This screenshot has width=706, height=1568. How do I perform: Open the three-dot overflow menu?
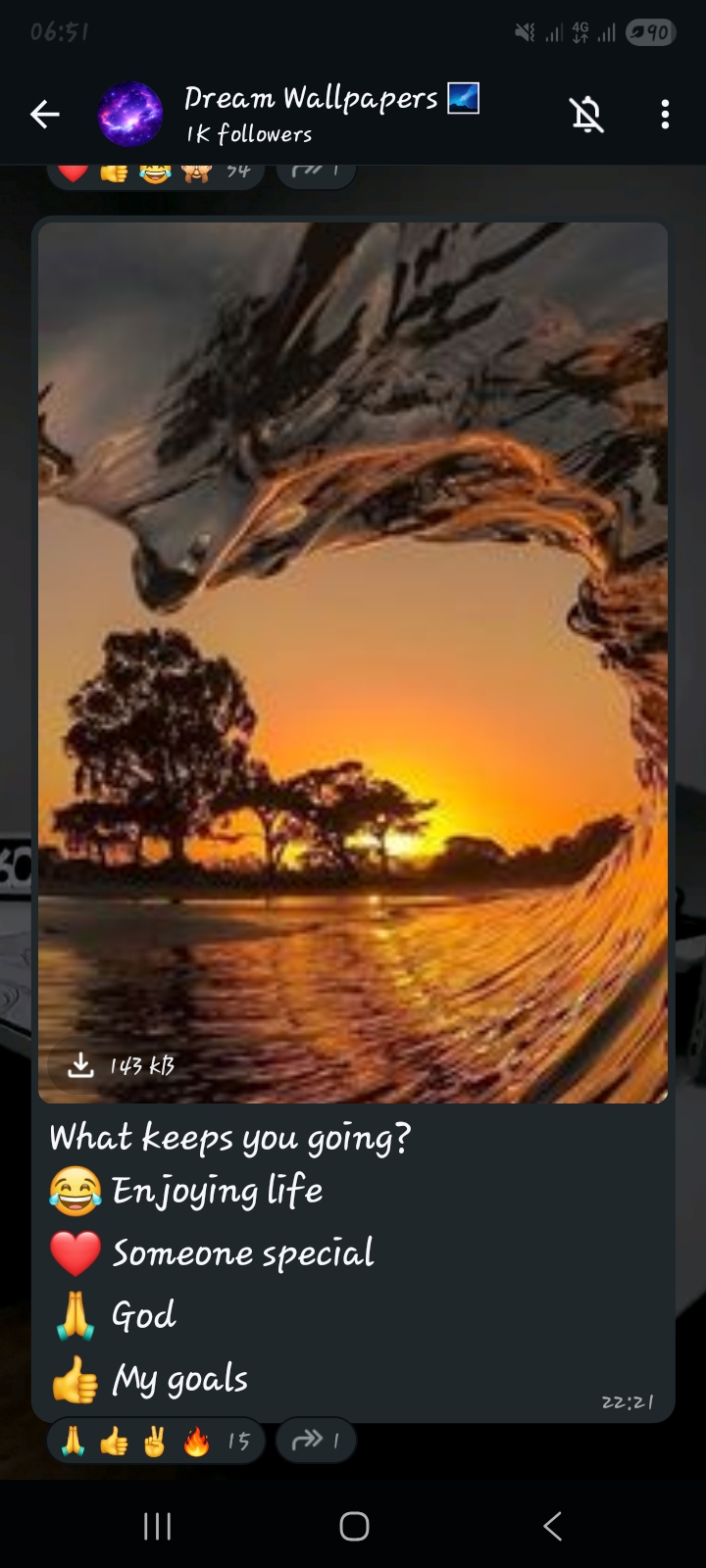(665, 115)
